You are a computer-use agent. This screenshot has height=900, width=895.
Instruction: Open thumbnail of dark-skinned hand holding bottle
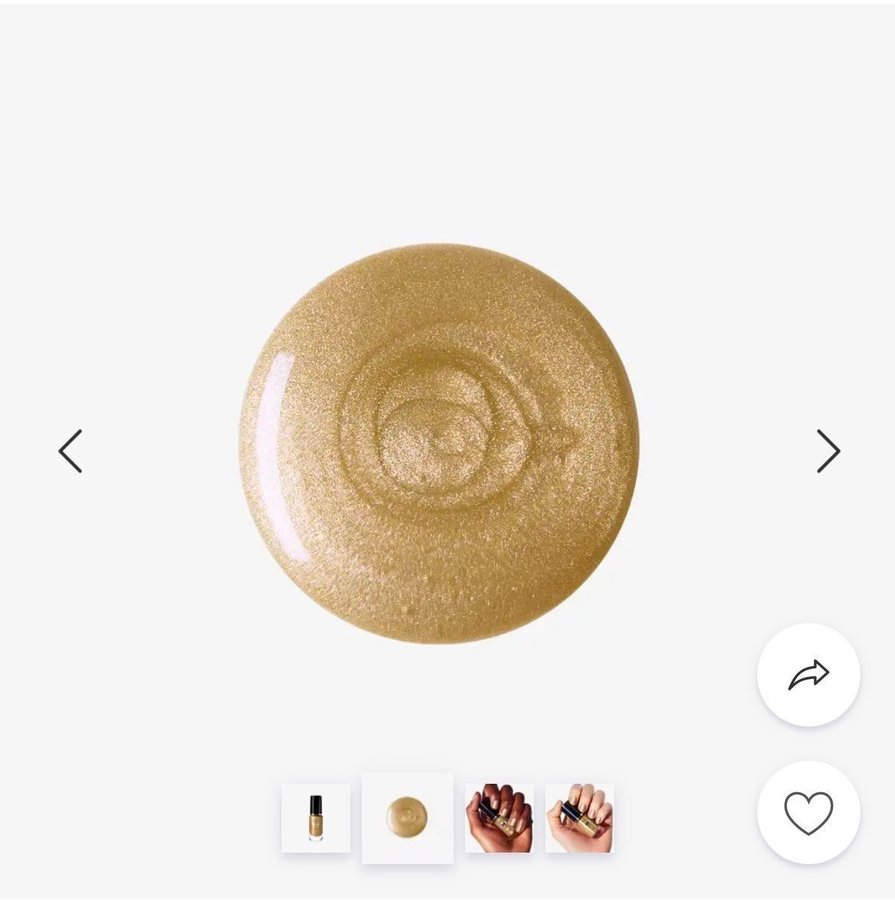pyautogui.click(x=498, y=818)
